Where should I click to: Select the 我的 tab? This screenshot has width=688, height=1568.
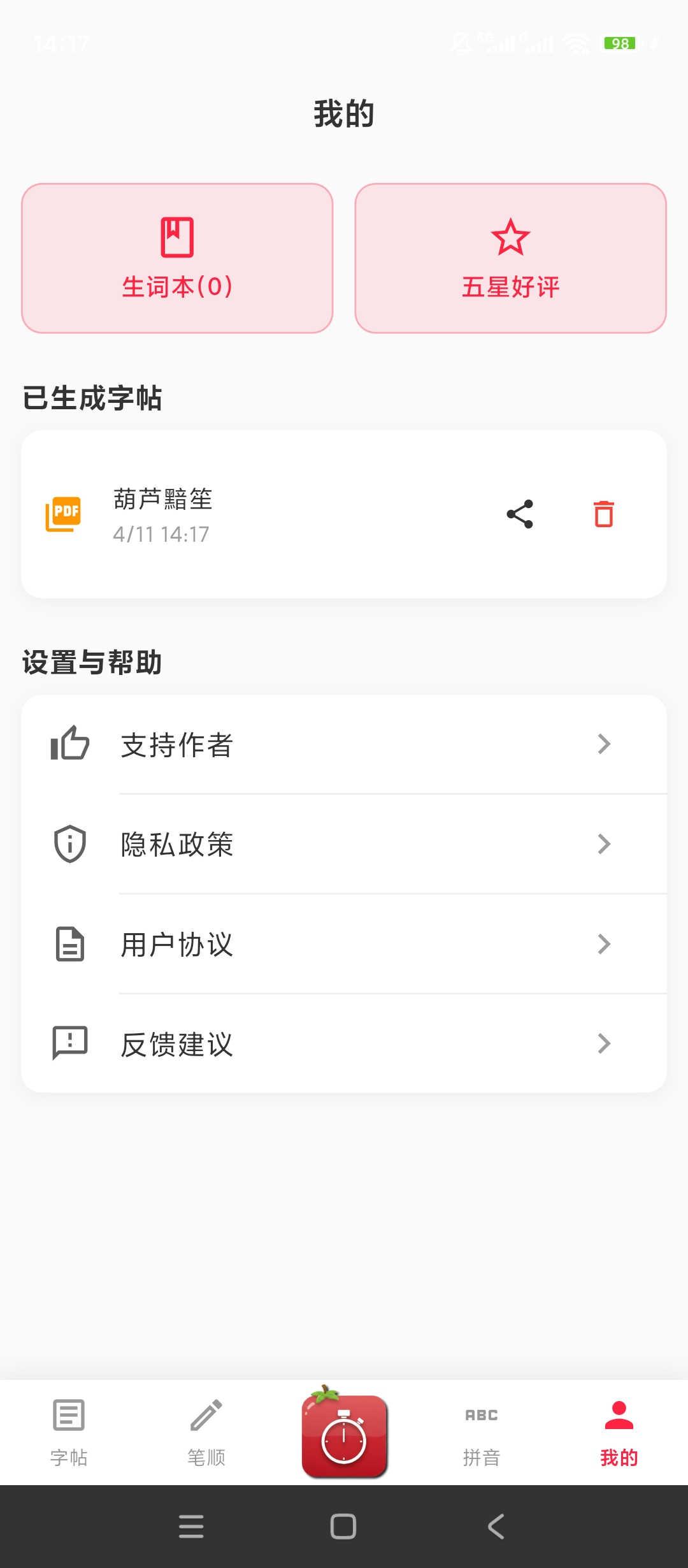click(x=619, y=1432)
